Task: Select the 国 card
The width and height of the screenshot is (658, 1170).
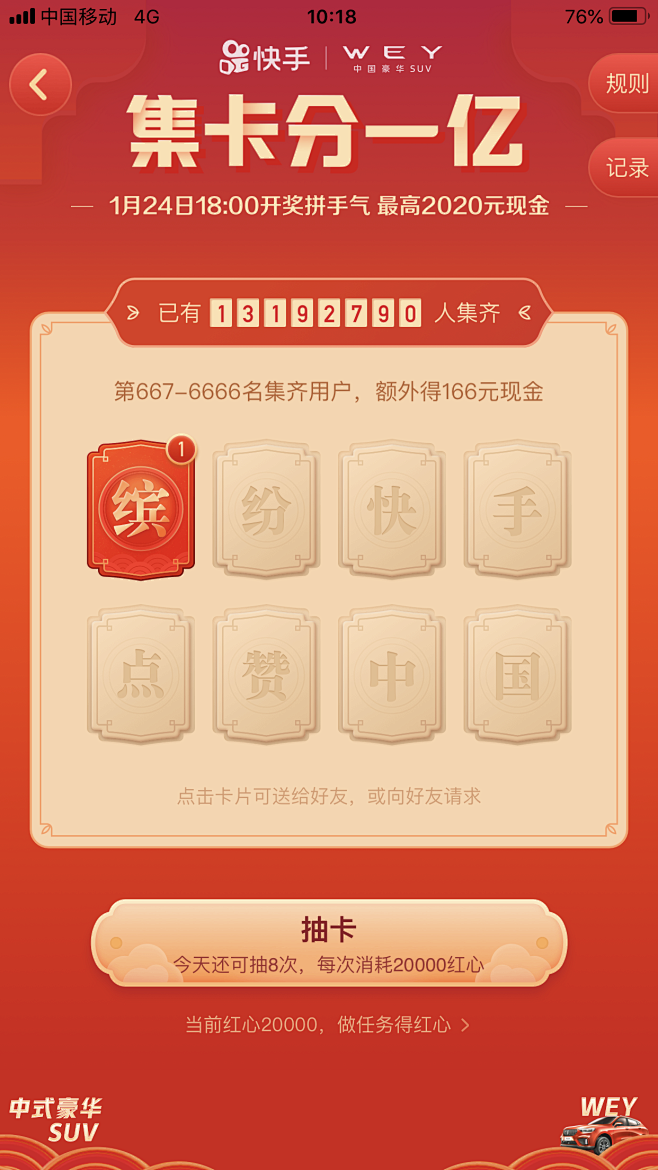Action: click(x=517, y=676)
